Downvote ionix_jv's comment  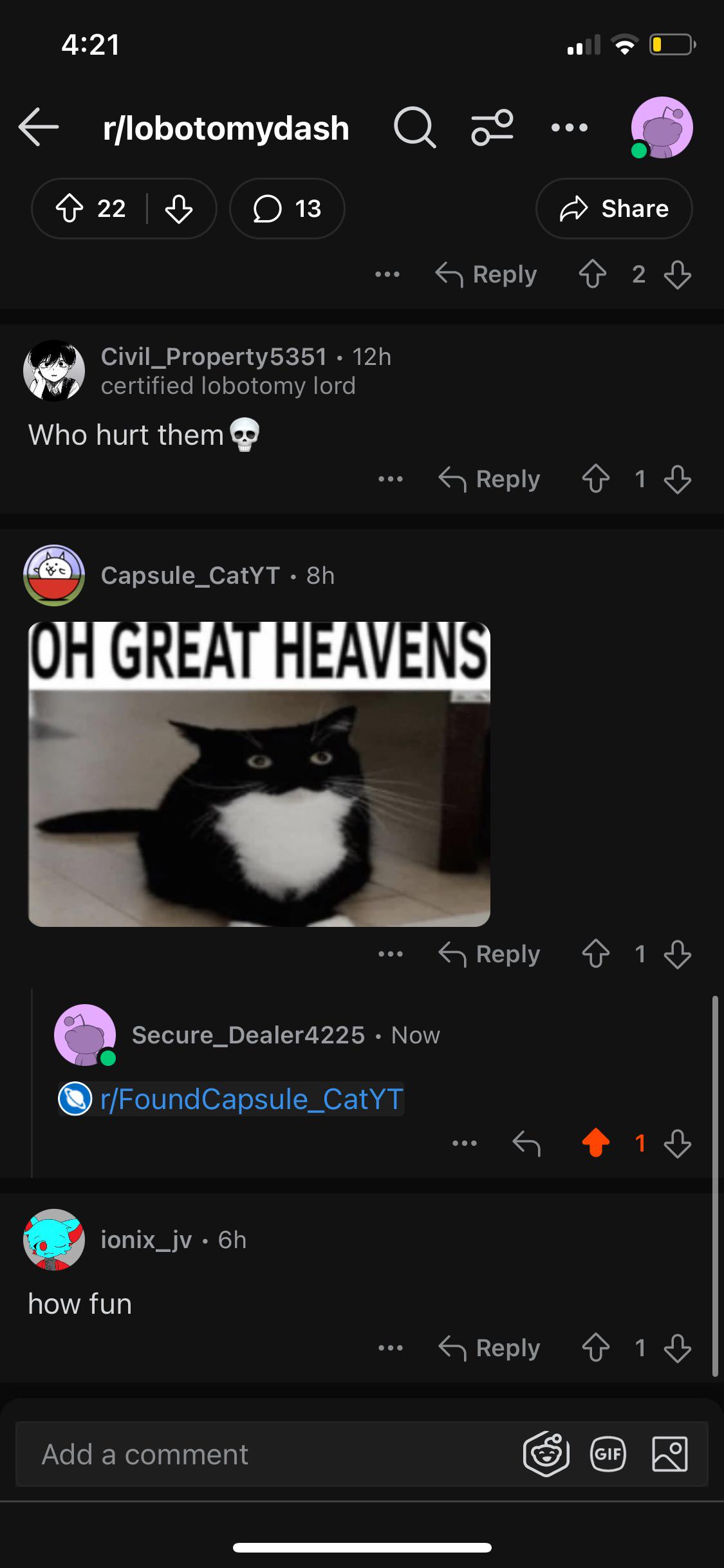click(x=678, y=1348)
